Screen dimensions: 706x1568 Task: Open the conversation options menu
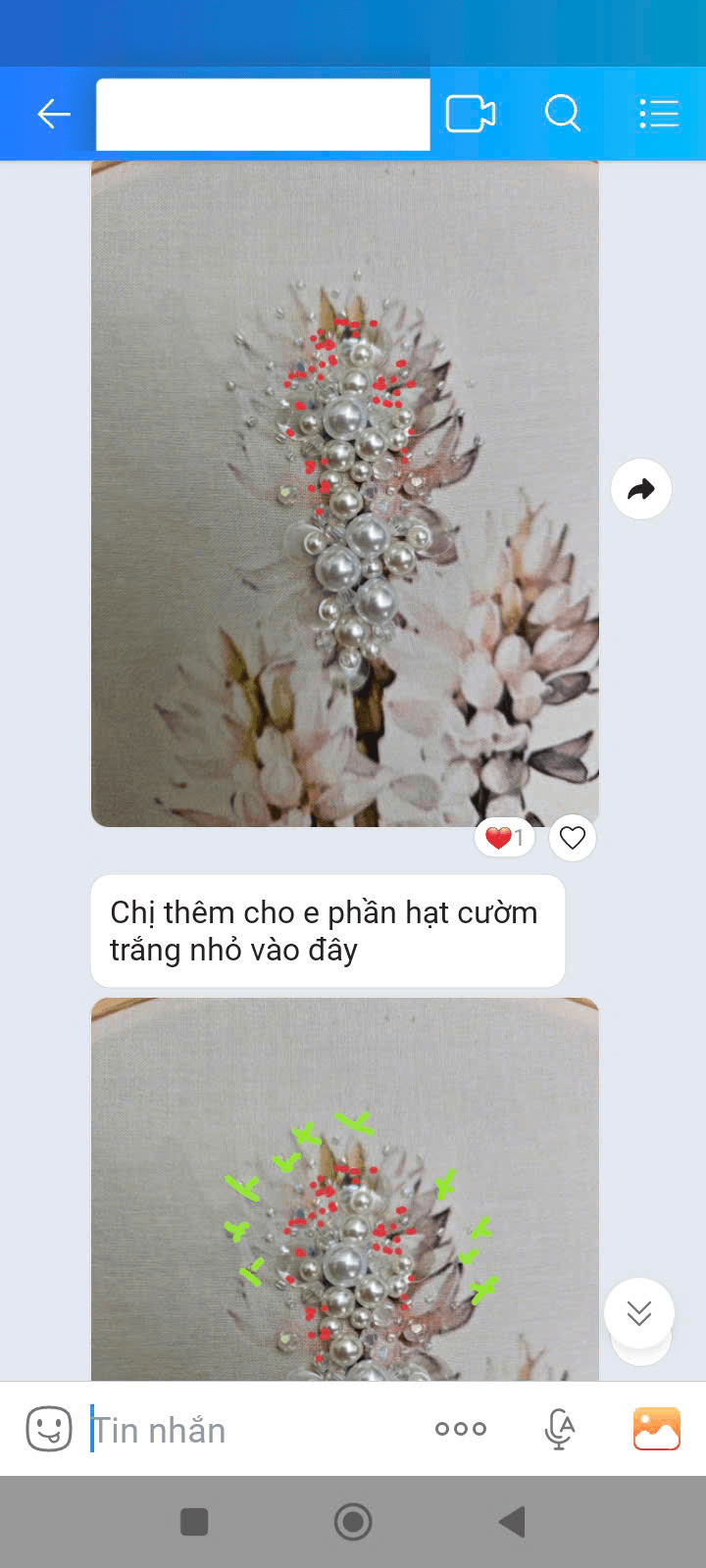[659, 114]
